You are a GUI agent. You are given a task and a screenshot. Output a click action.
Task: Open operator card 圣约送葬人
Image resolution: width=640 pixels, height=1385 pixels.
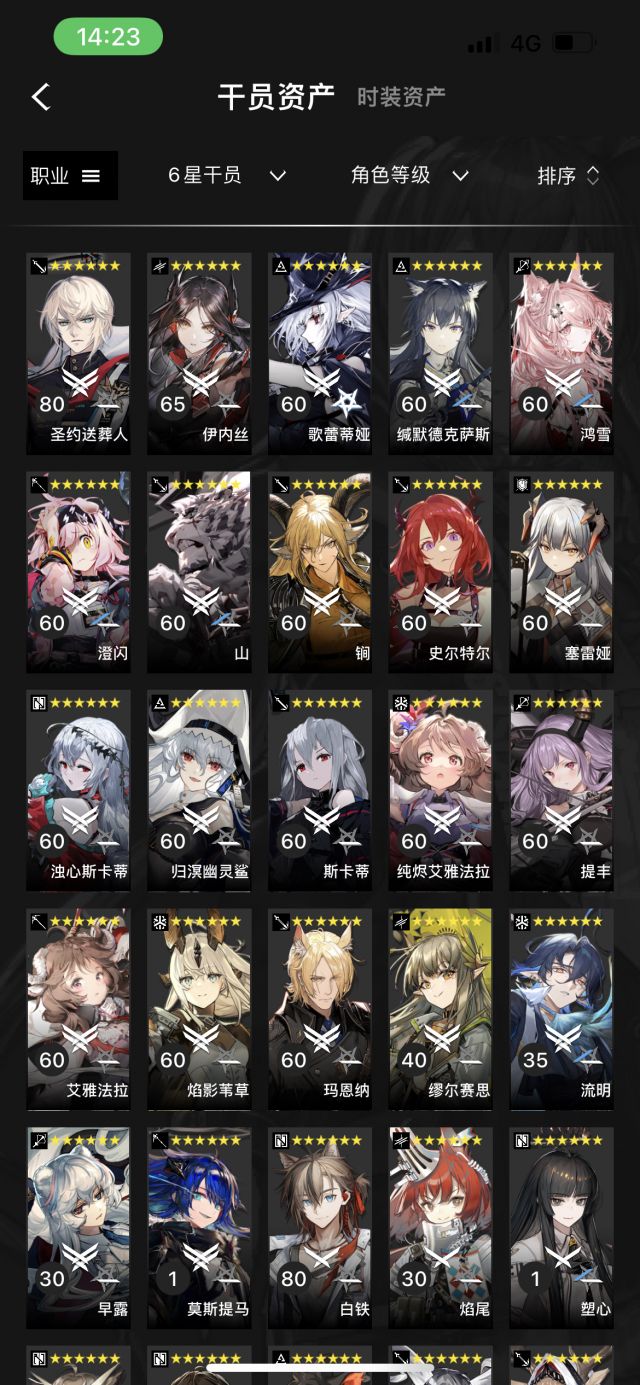click(x=78, y=353)
